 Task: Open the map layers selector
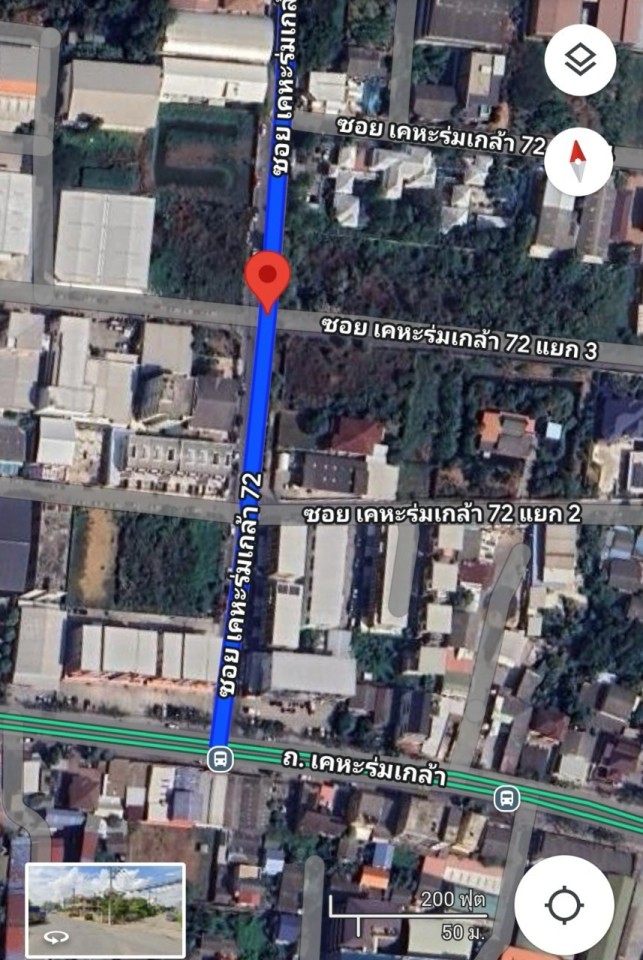(579, 60)
